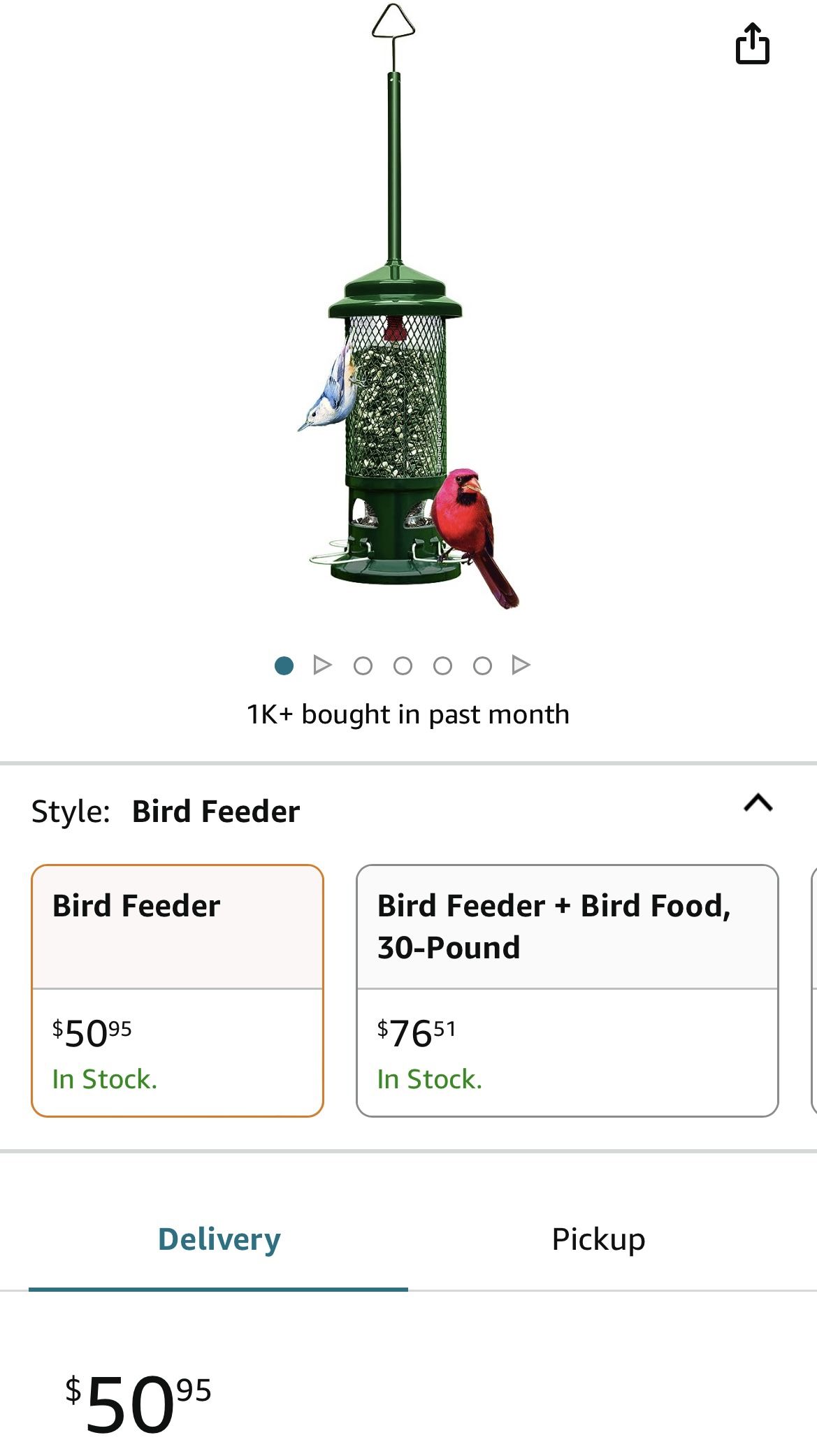Select the Bird Feeder style option

[x=178, y=996]
